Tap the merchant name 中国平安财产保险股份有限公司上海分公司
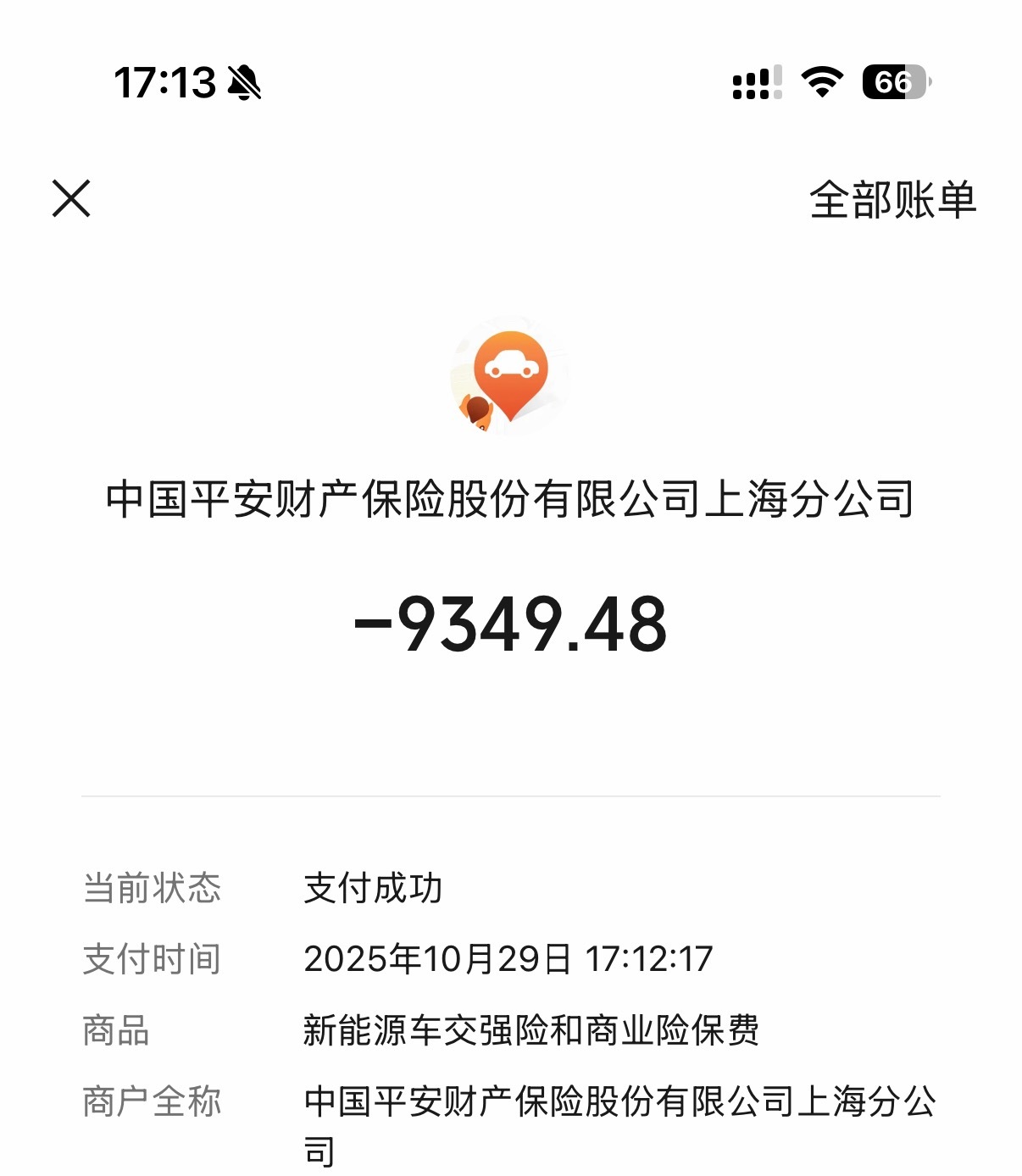Screen dimensions: 1022x1176 pyautogui.click(x=510, y=500)
